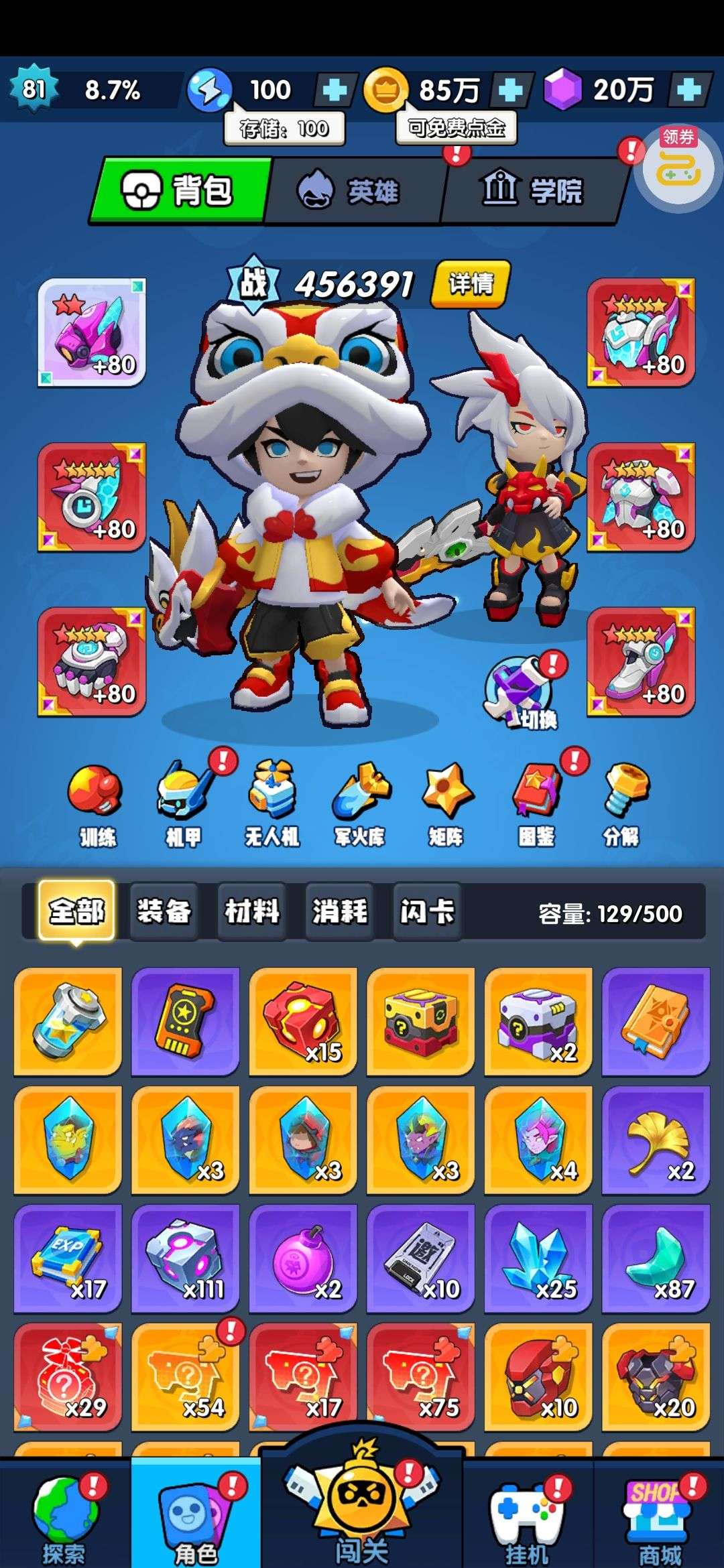The image size is (724, 1568).
Task: Tap the 详情 button beside battle power
Action: (x=471, y=283)
